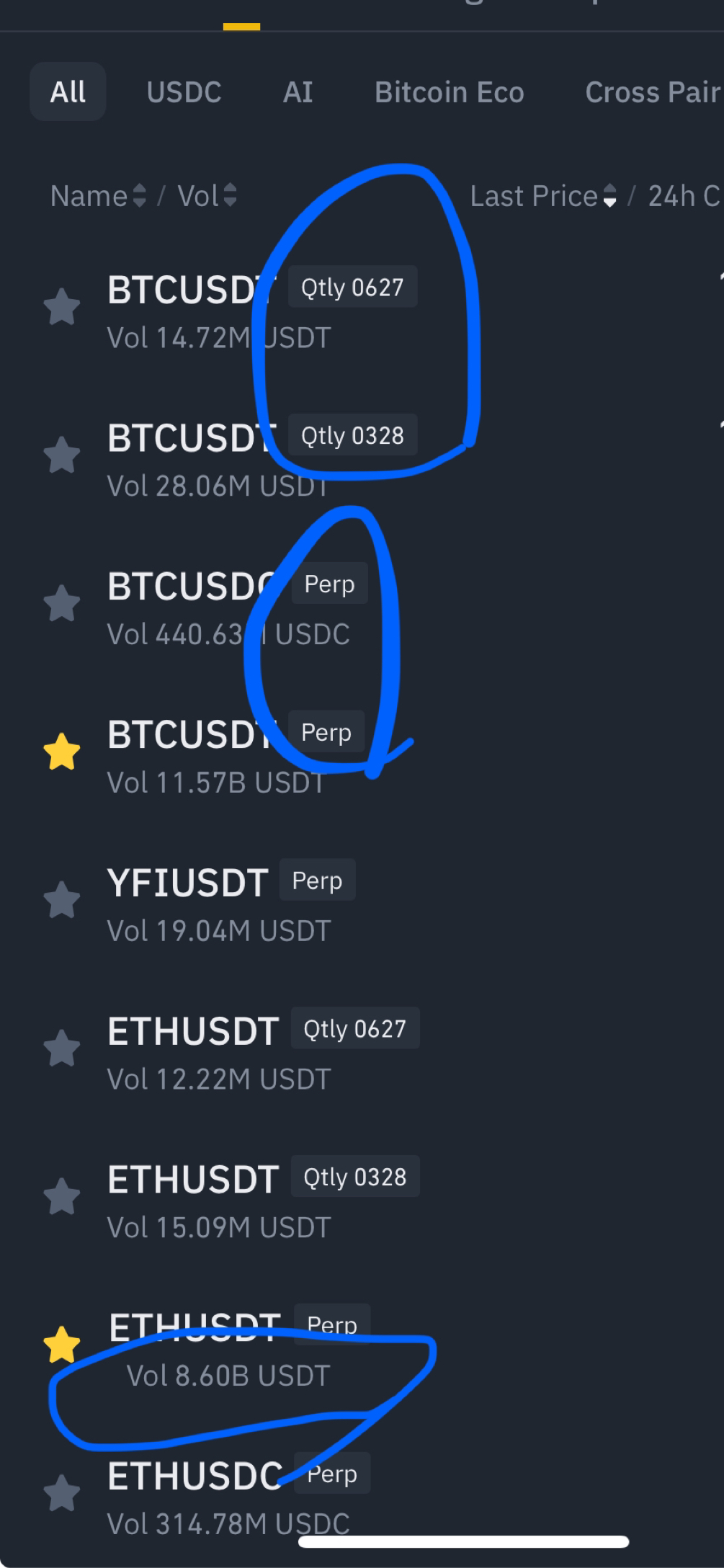Image resolution: width=724 pixels, height=1568 pixels.
Task: Show the AI category pairs
Action: click(x=298, y=92)
